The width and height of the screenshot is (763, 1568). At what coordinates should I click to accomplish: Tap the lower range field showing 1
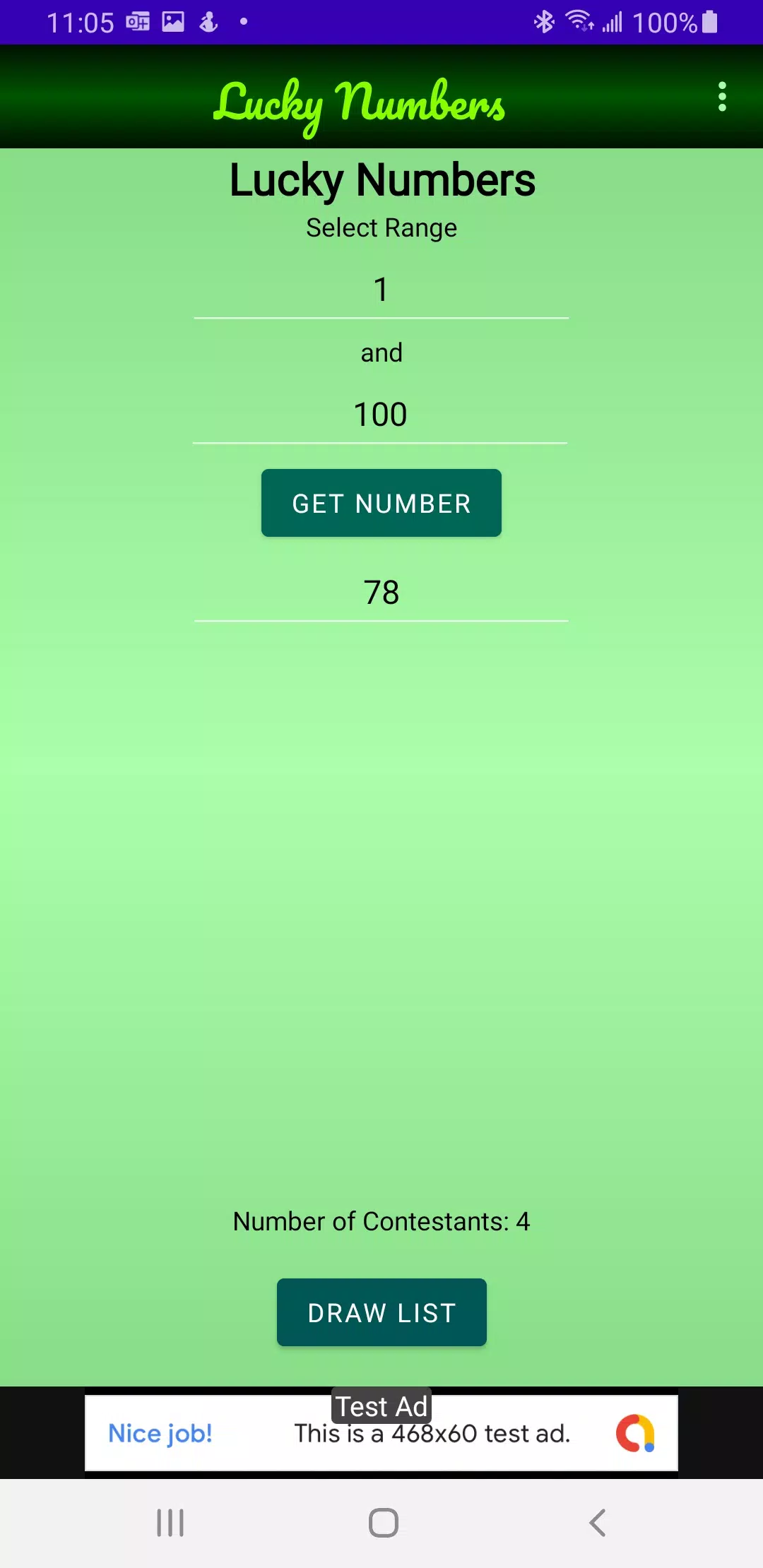[381, 290]
